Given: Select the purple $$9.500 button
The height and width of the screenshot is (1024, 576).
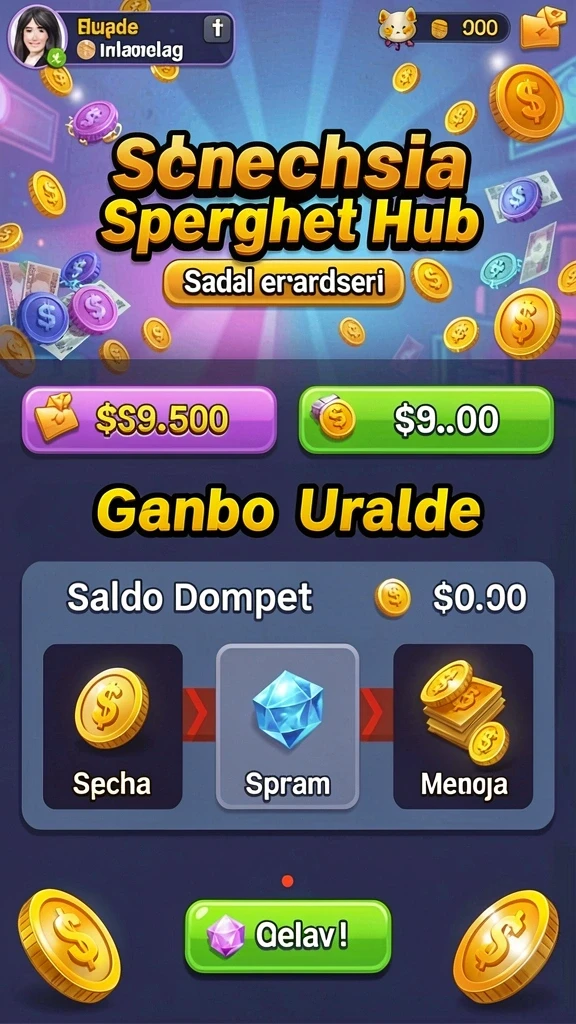Looking at the screenshot, I should (x=150, y=419).
